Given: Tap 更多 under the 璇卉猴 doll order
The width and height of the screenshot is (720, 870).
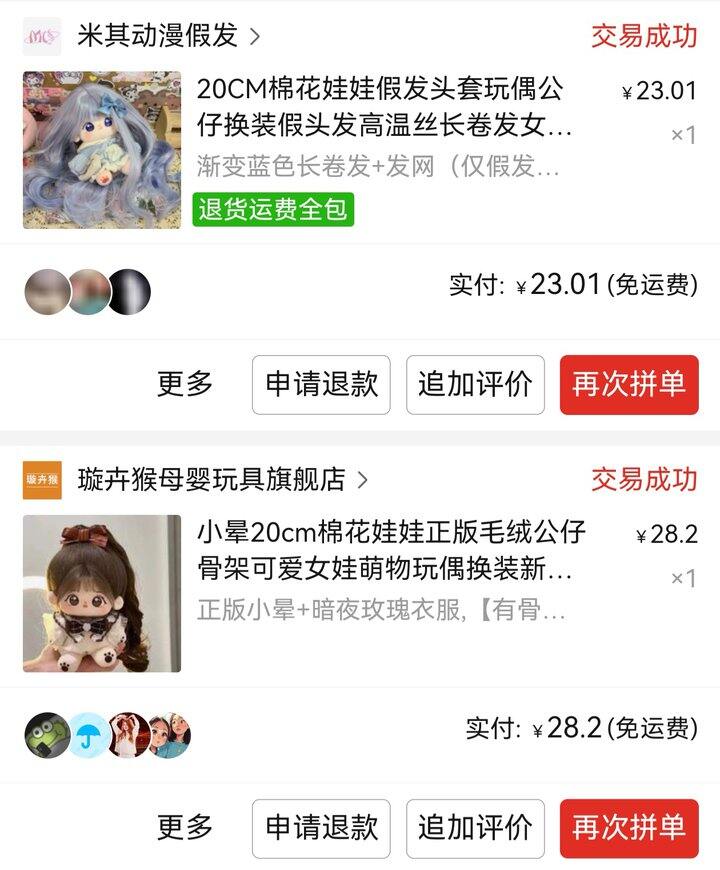Looking at the screenshot, I should coord(185,828).
